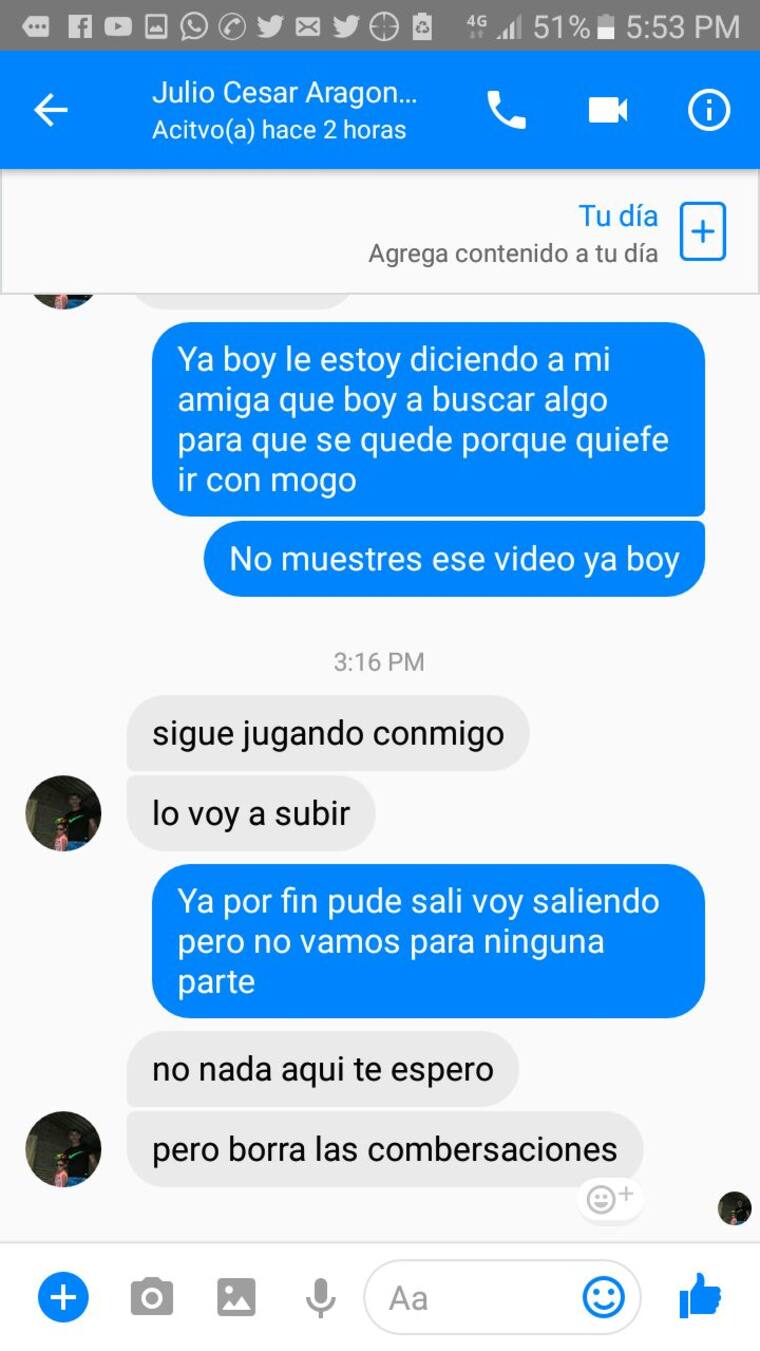Open Julio Cesar Aragon's contact header

(284, 110)
